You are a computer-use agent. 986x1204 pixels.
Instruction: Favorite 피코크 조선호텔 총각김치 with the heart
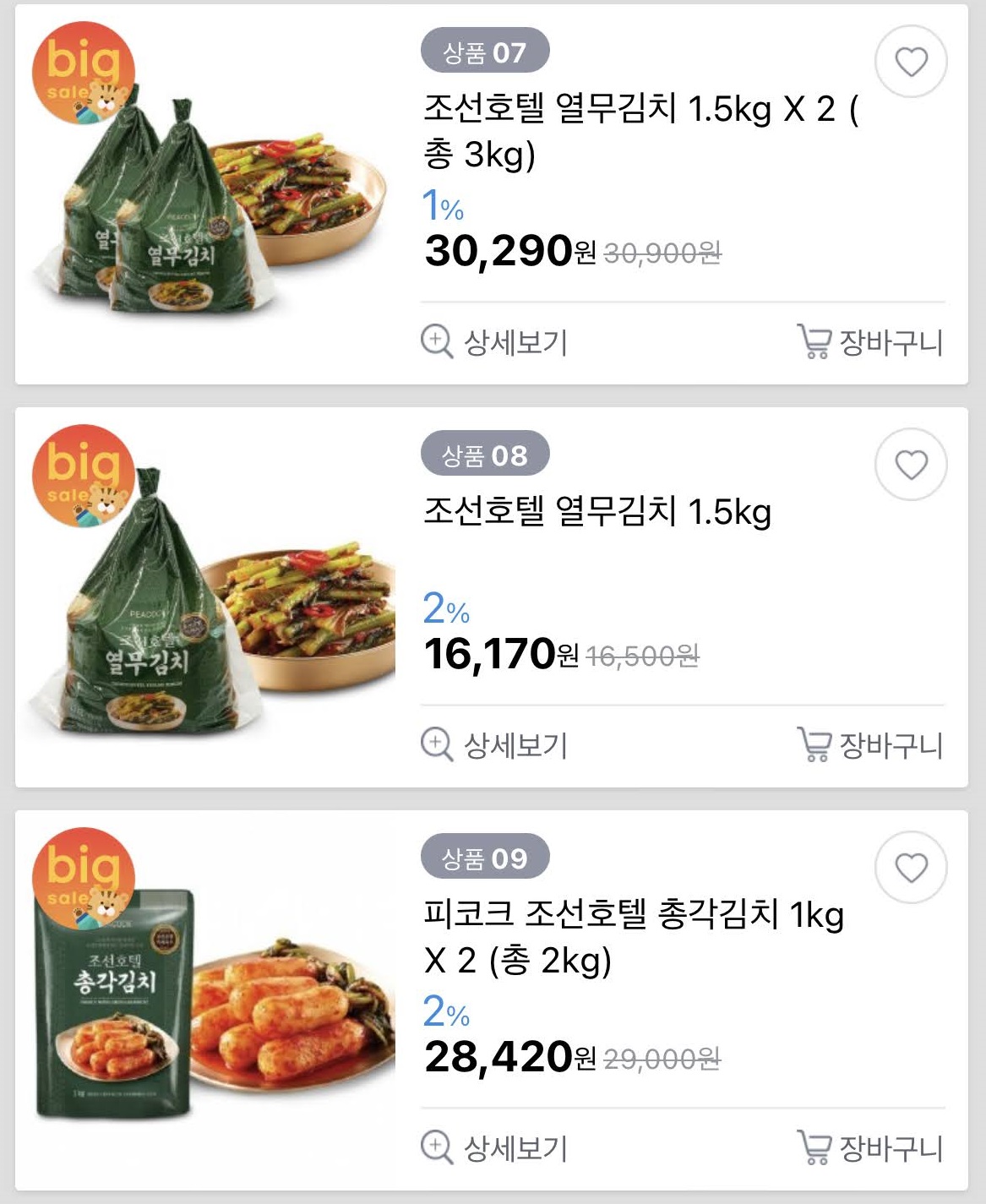coord(911,868)
